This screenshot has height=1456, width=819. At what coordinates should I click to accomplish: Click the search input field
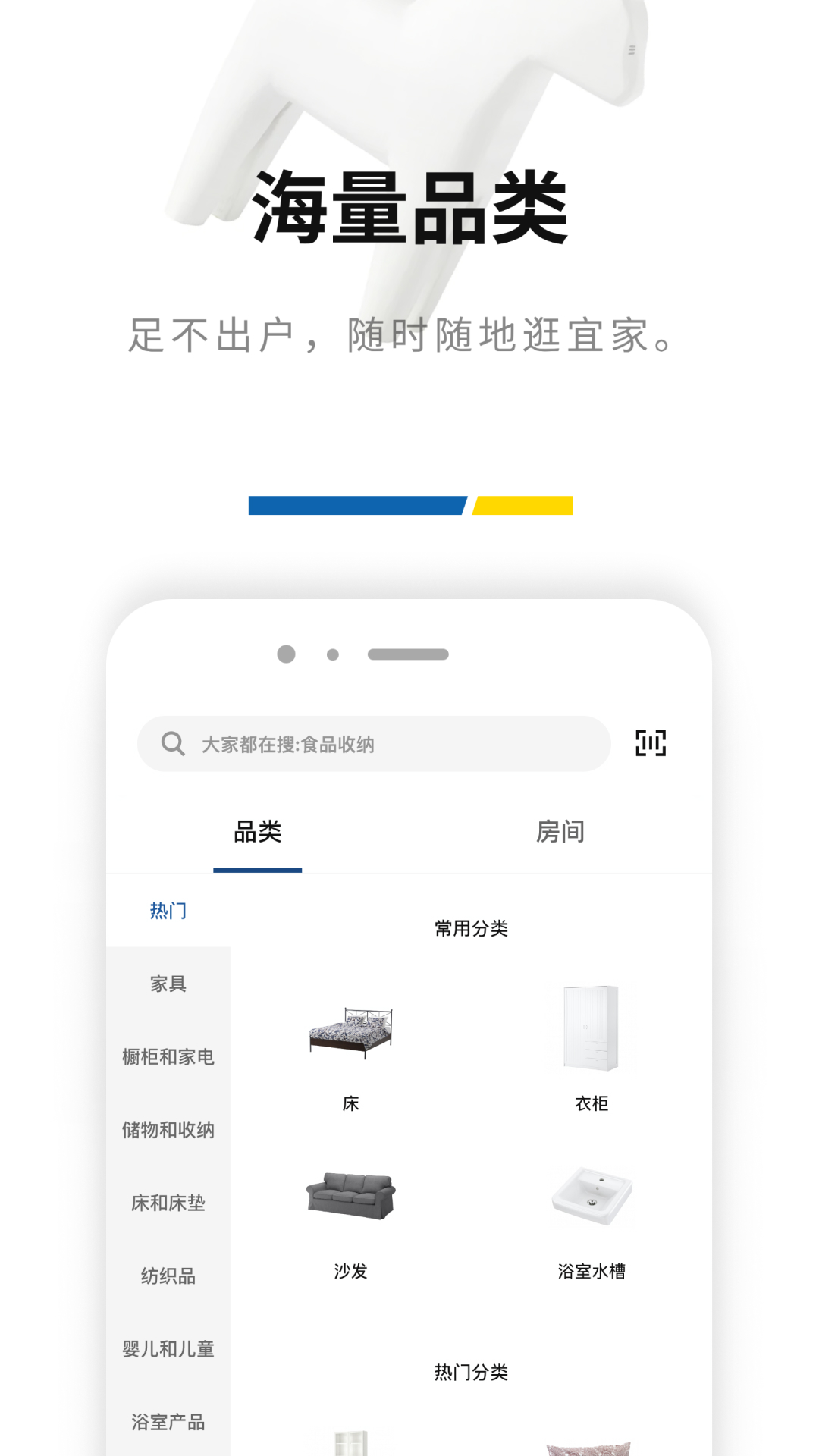[373, 744]
